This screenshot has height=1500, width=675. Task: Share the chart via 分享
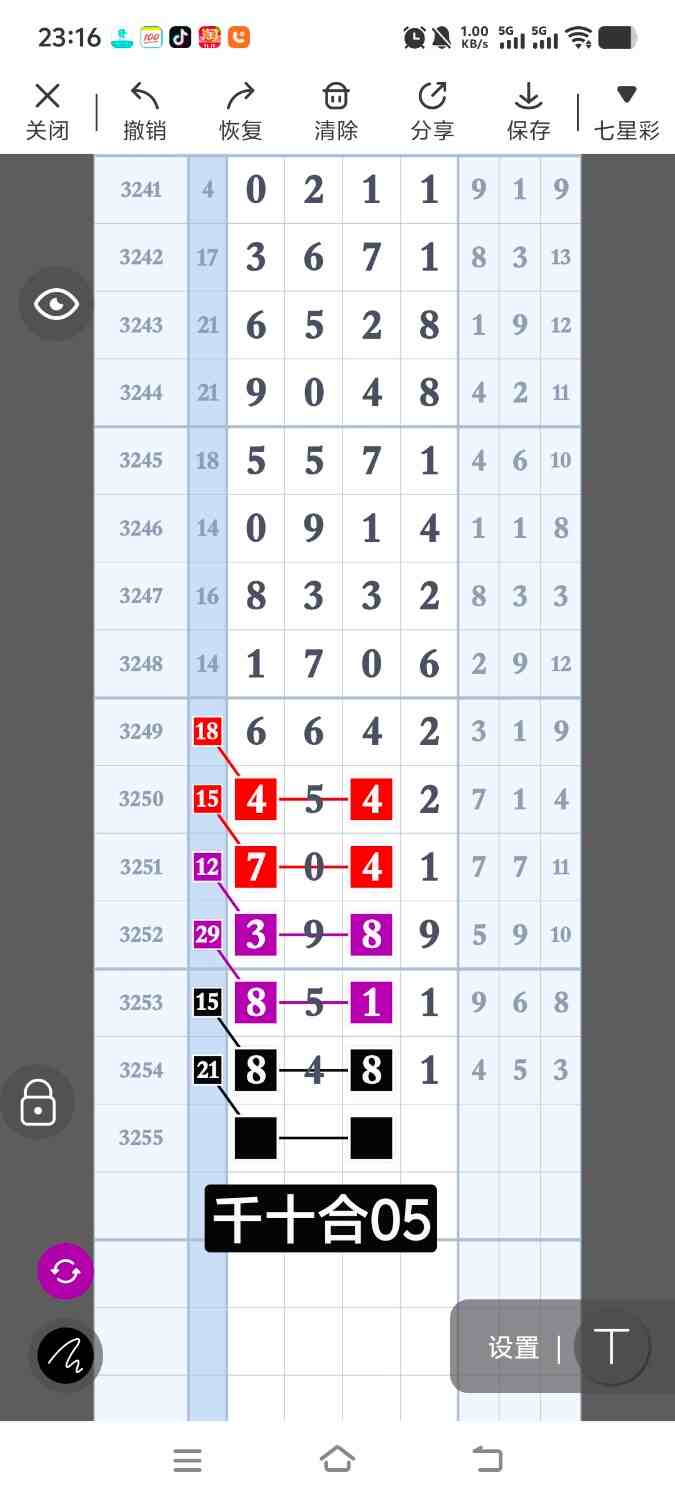pyautogui.click(x=432, y=110)
